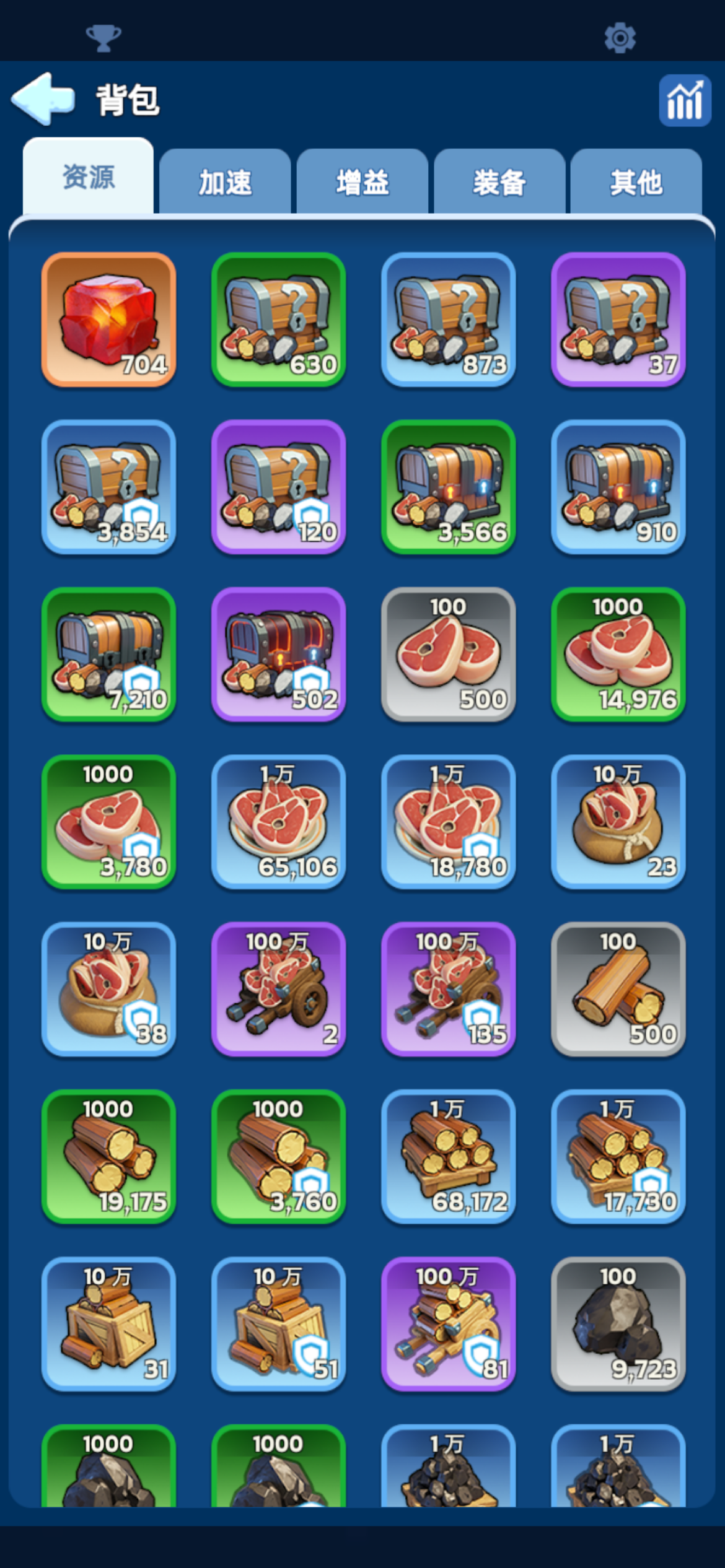Select the 1万 meat item with 65,106
The height and width of the screenshot is (1568, 725).
[x=278, y=822]
